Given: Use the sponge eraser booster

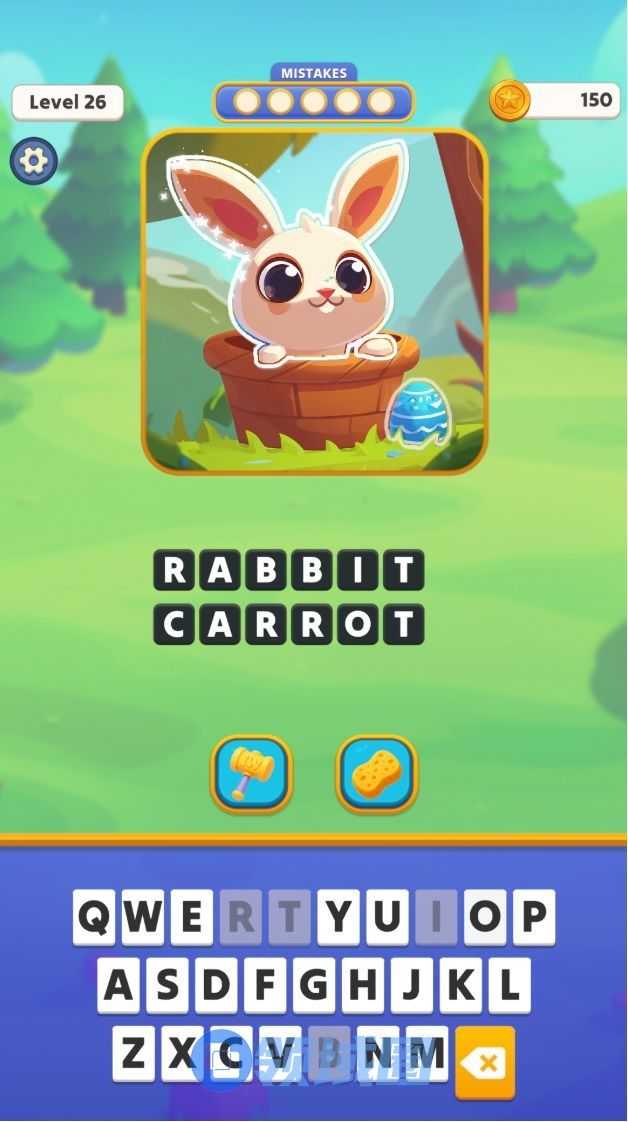Looking at the screenshot, I should 376,773.
